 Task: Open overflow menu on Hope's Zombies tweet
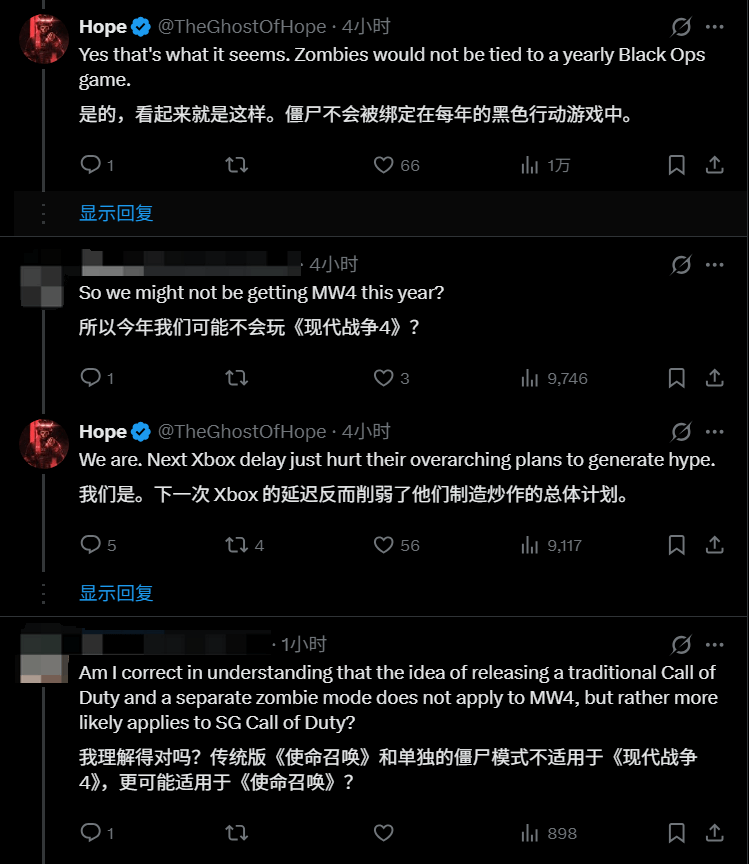coord(714,27)
